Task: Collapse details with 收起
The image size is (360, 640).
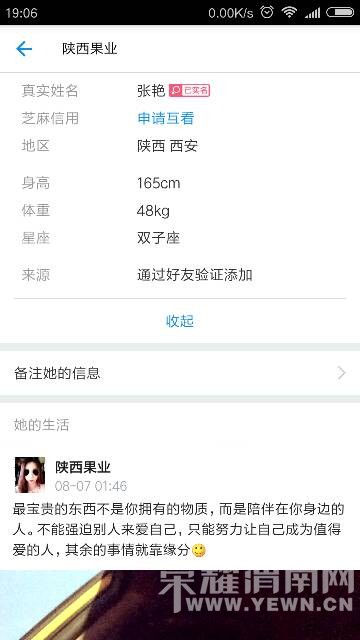Action: (x=180, y=321)
